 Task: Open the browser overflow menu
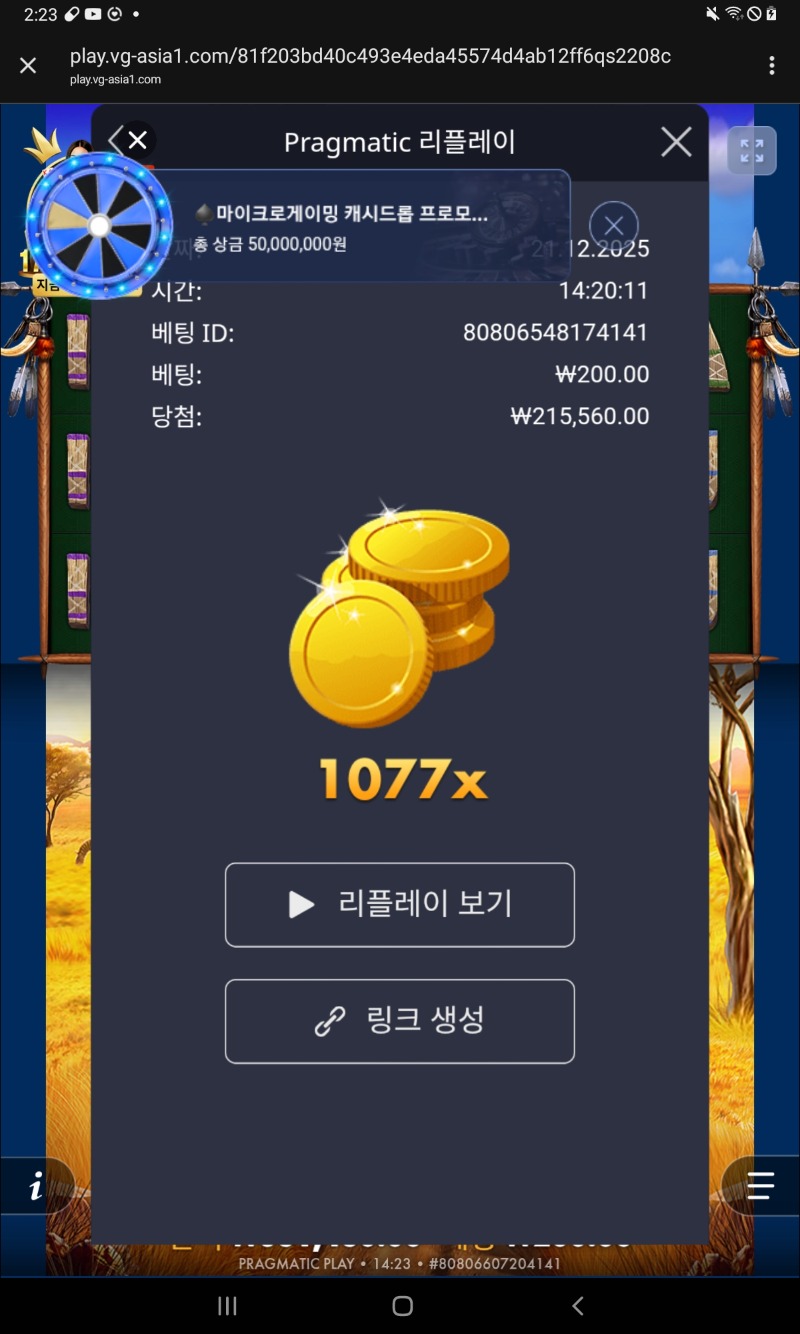click(771, 66)
